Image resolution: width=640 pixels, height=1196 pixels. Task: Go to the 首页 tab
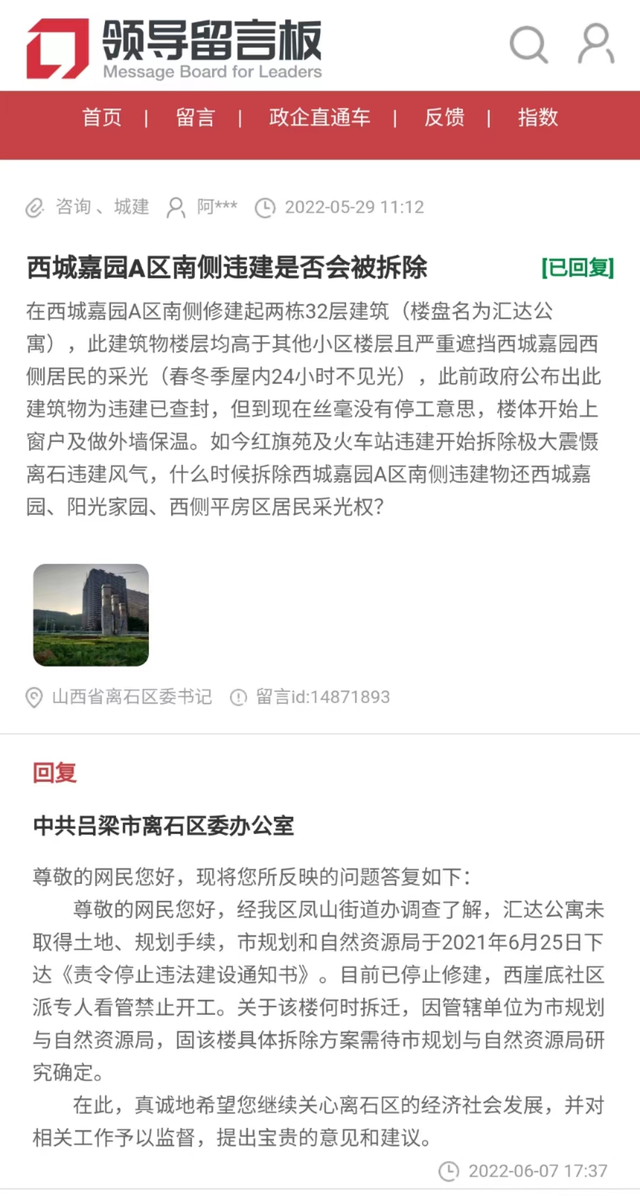[x=102, y=117]
